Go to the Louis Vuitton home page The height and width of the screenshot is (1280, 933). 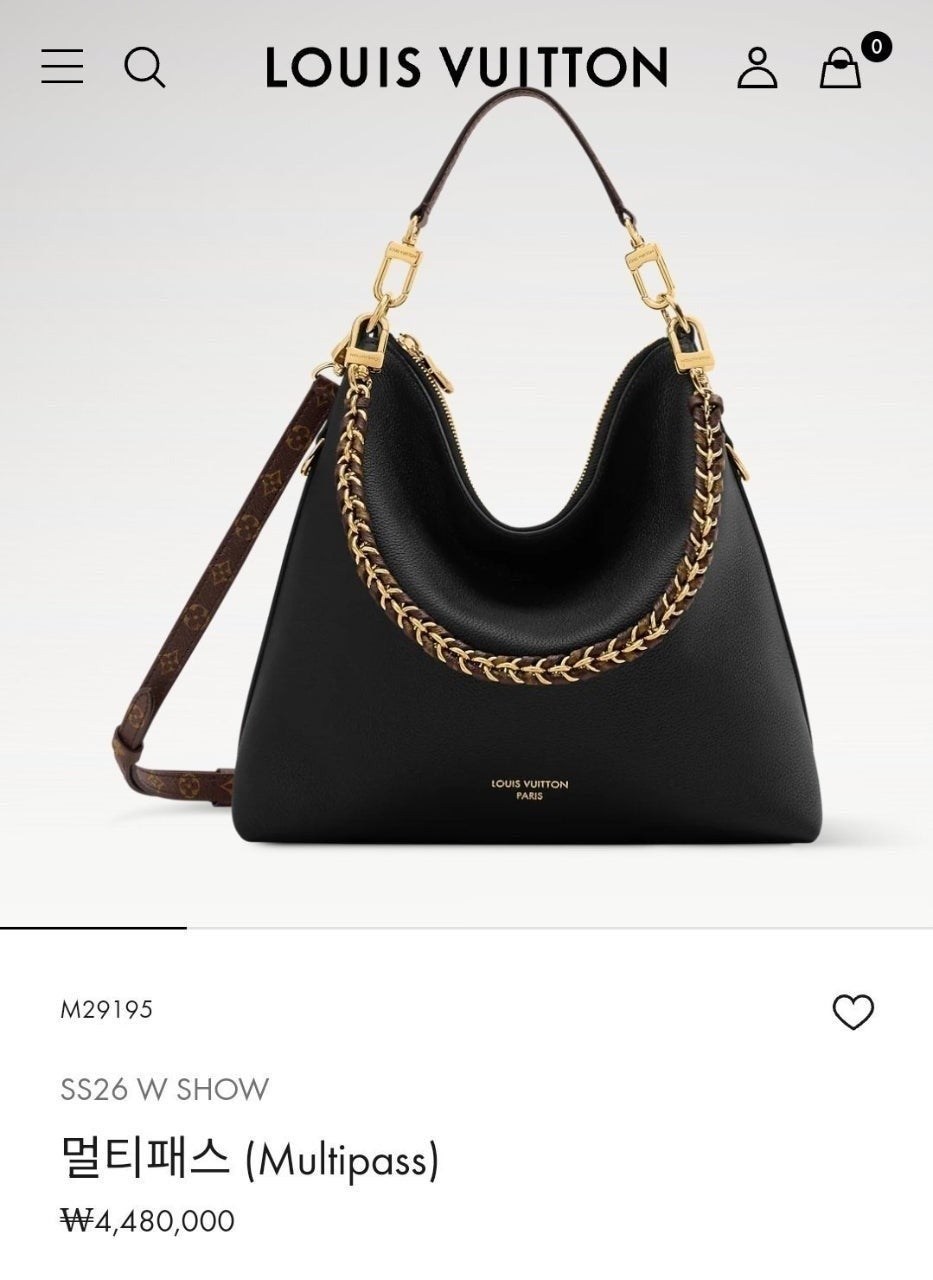click(x=466, y=68)
